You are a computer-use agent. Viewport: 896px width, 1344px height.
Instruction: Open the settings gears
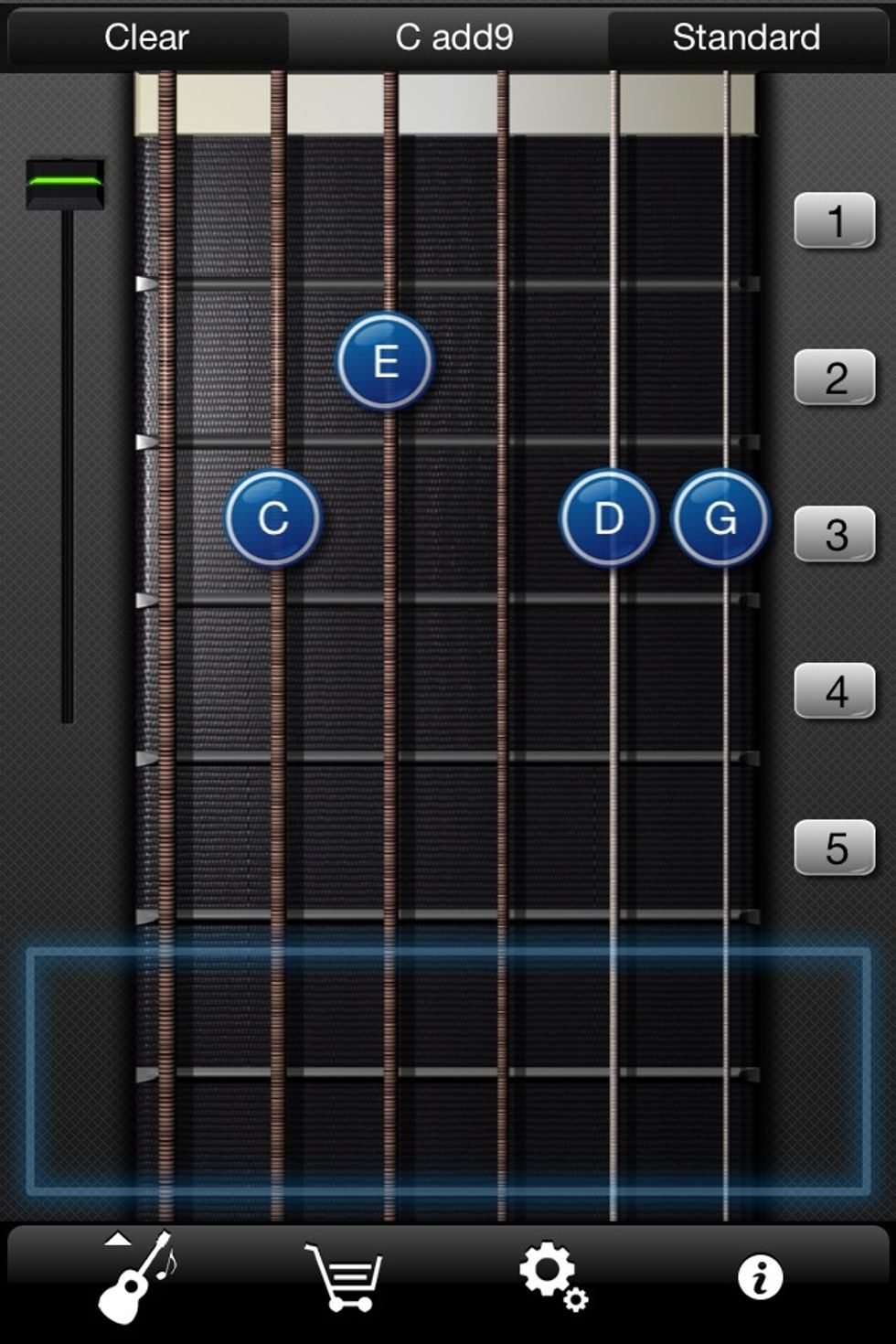[552, 1275]
